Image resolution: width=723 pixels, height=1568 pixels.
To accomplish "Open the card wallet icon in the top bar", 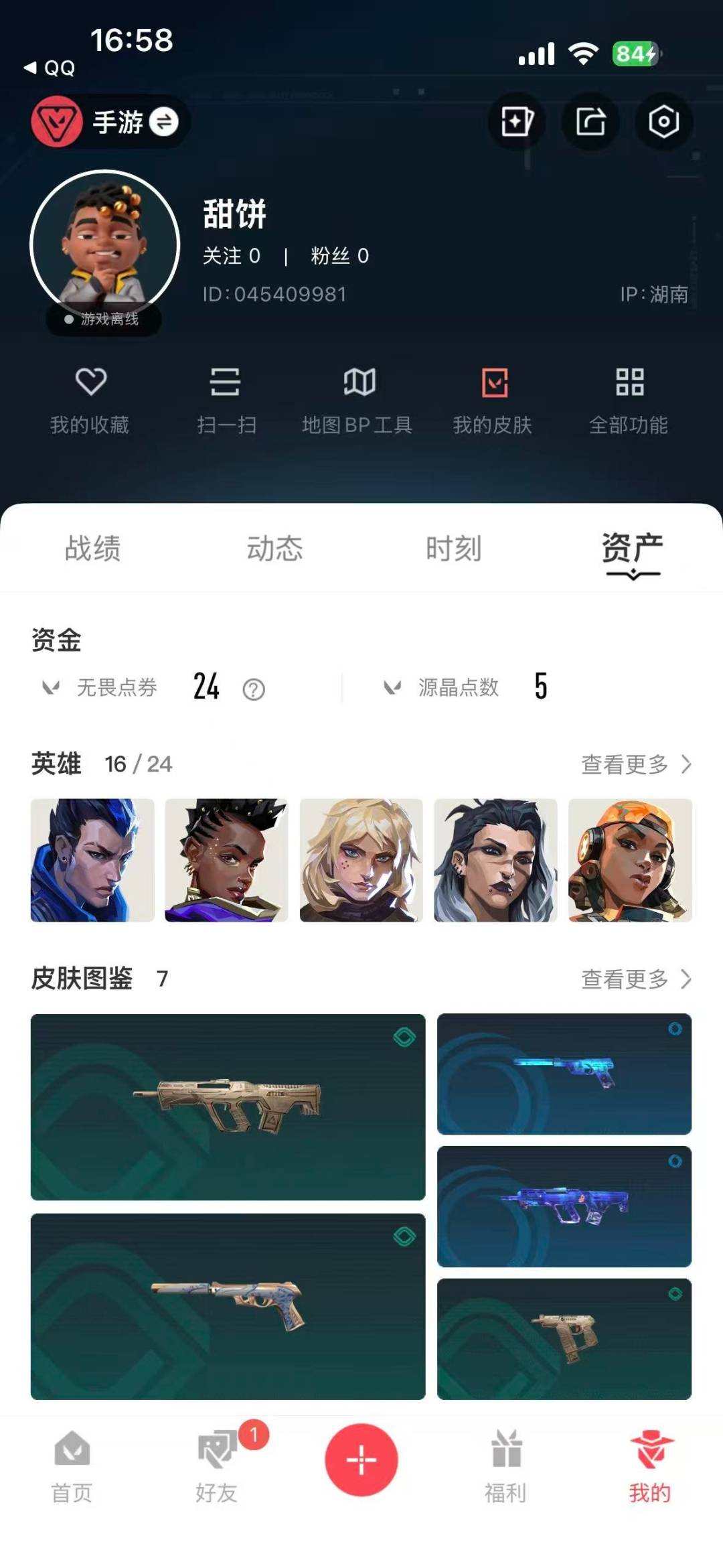I will click(516, 121).
